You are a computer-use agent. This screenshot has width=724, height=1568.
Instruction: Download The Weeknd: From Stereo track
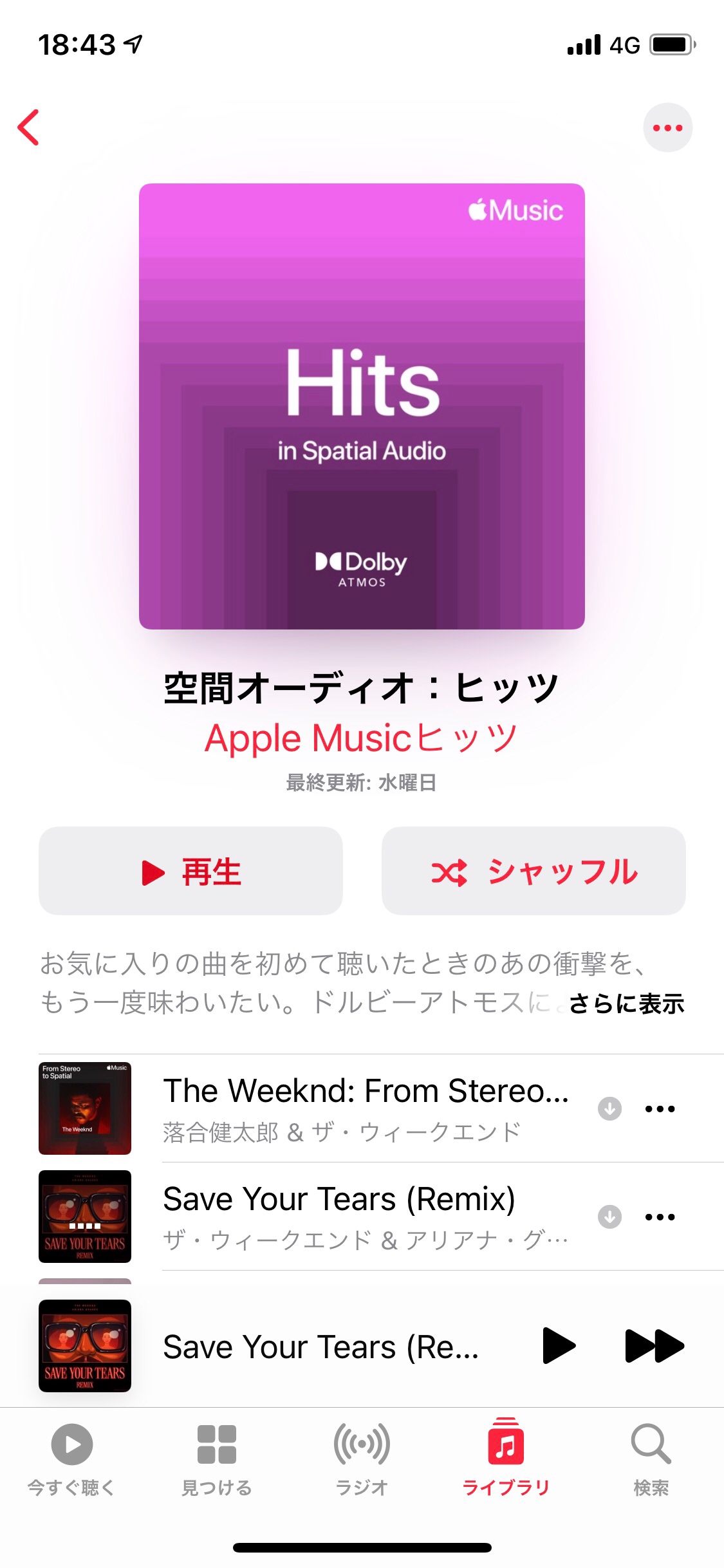[609, 1108]
